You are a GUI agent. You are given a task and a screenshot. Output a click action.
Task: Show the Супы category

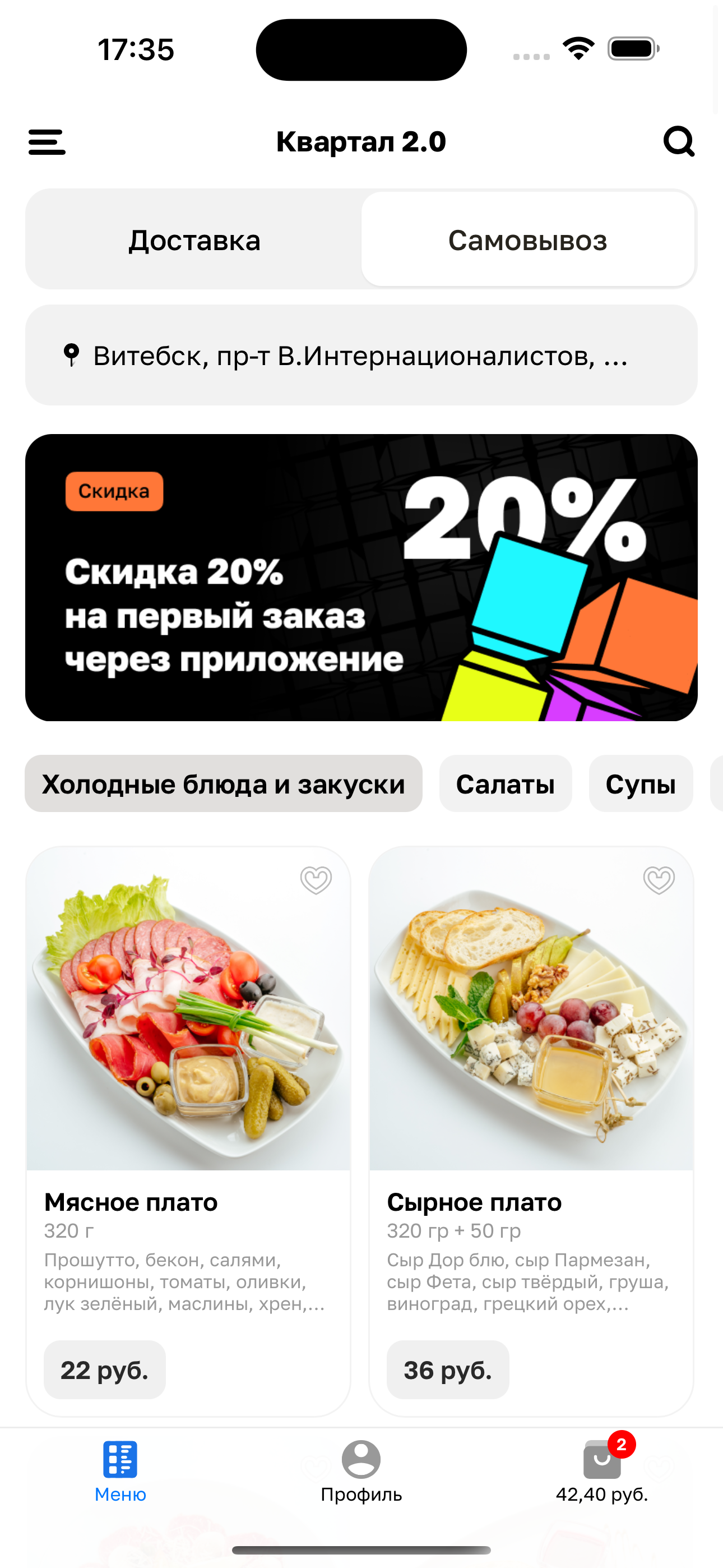click(640, 784)
